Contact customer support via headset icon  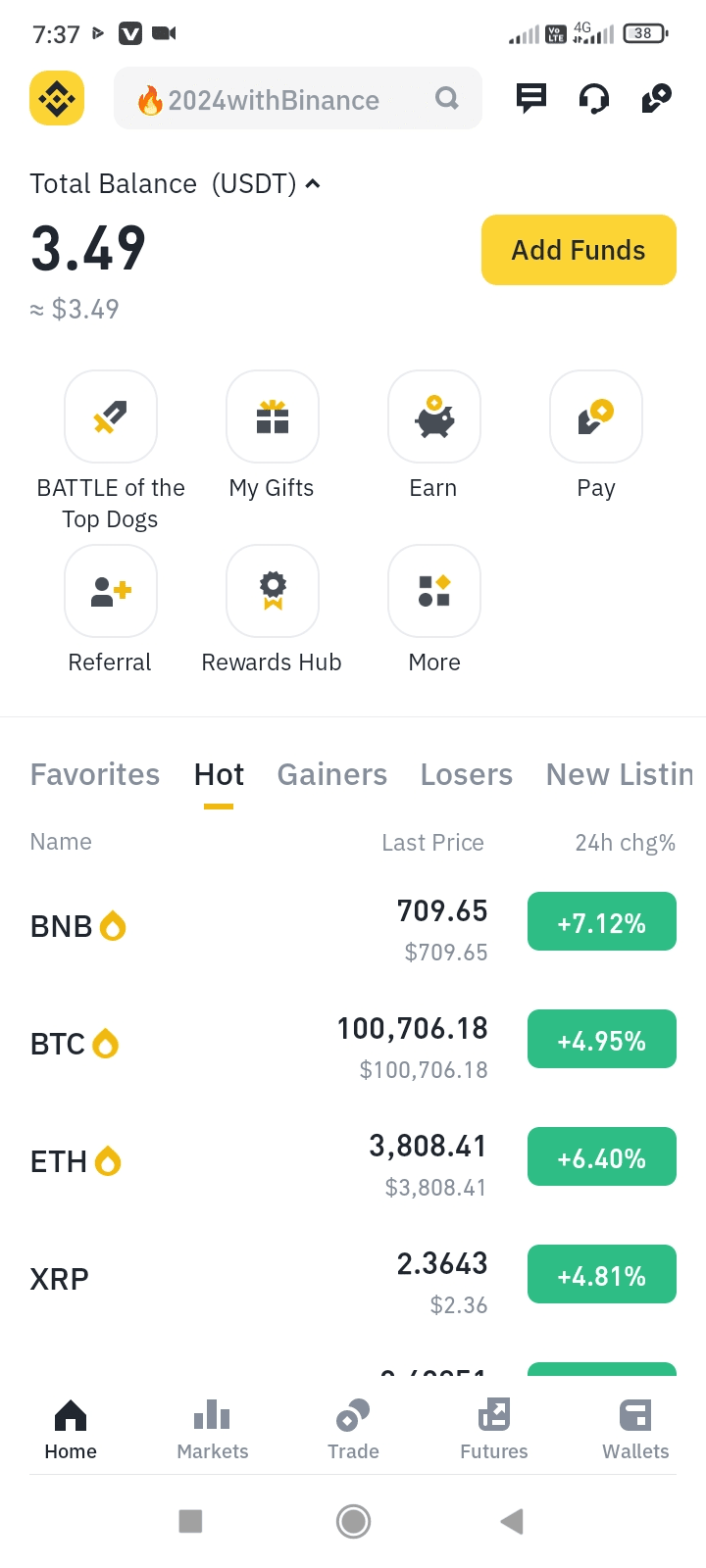tap(593, 98)
